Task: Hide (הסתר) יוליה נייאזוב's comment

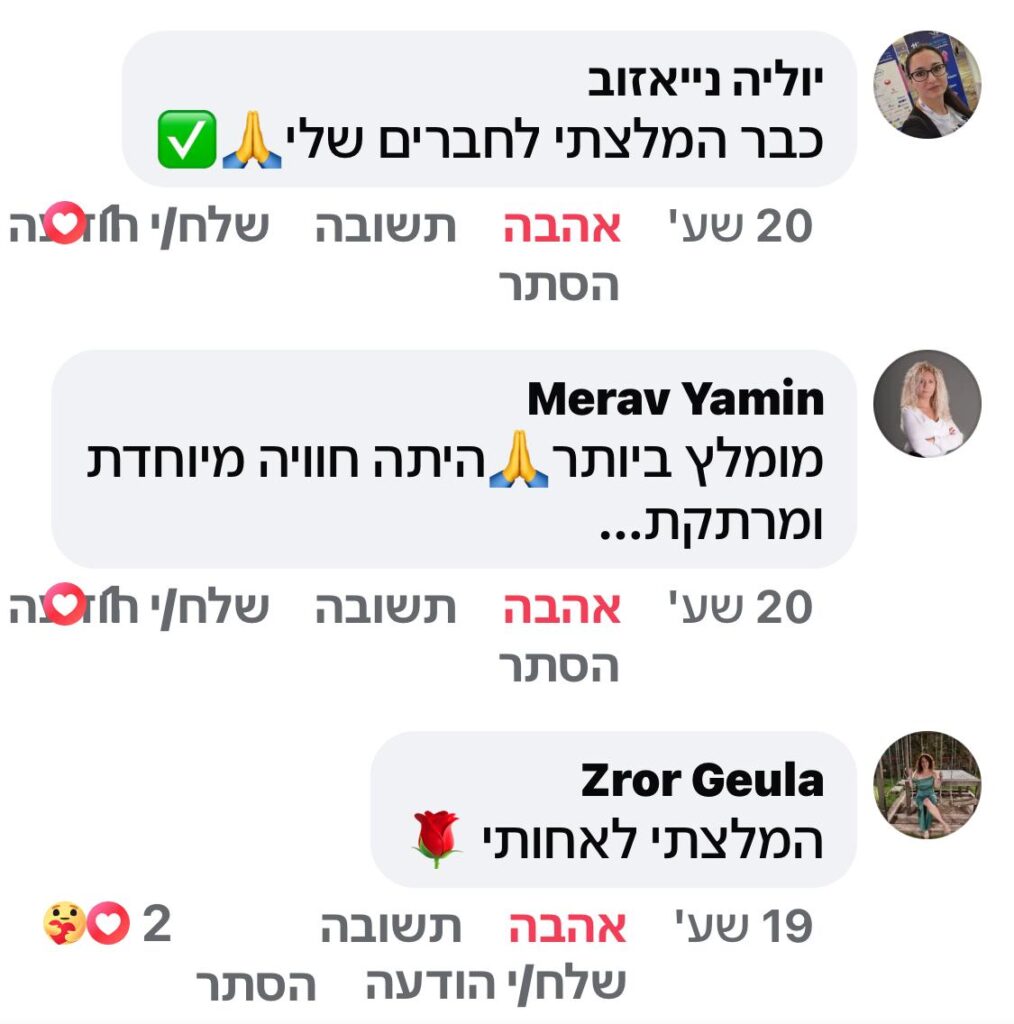Action: point(559,286)
